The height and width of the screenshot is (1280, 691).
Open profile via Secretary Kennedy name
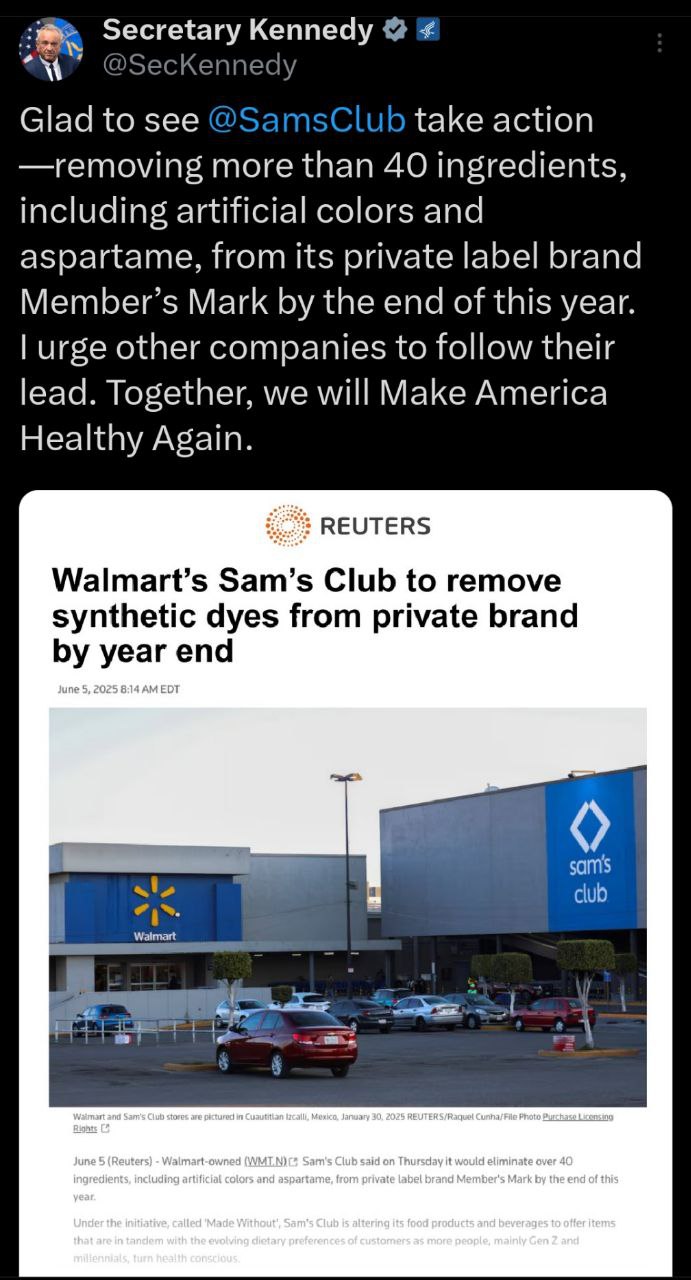tap(238, 30)
